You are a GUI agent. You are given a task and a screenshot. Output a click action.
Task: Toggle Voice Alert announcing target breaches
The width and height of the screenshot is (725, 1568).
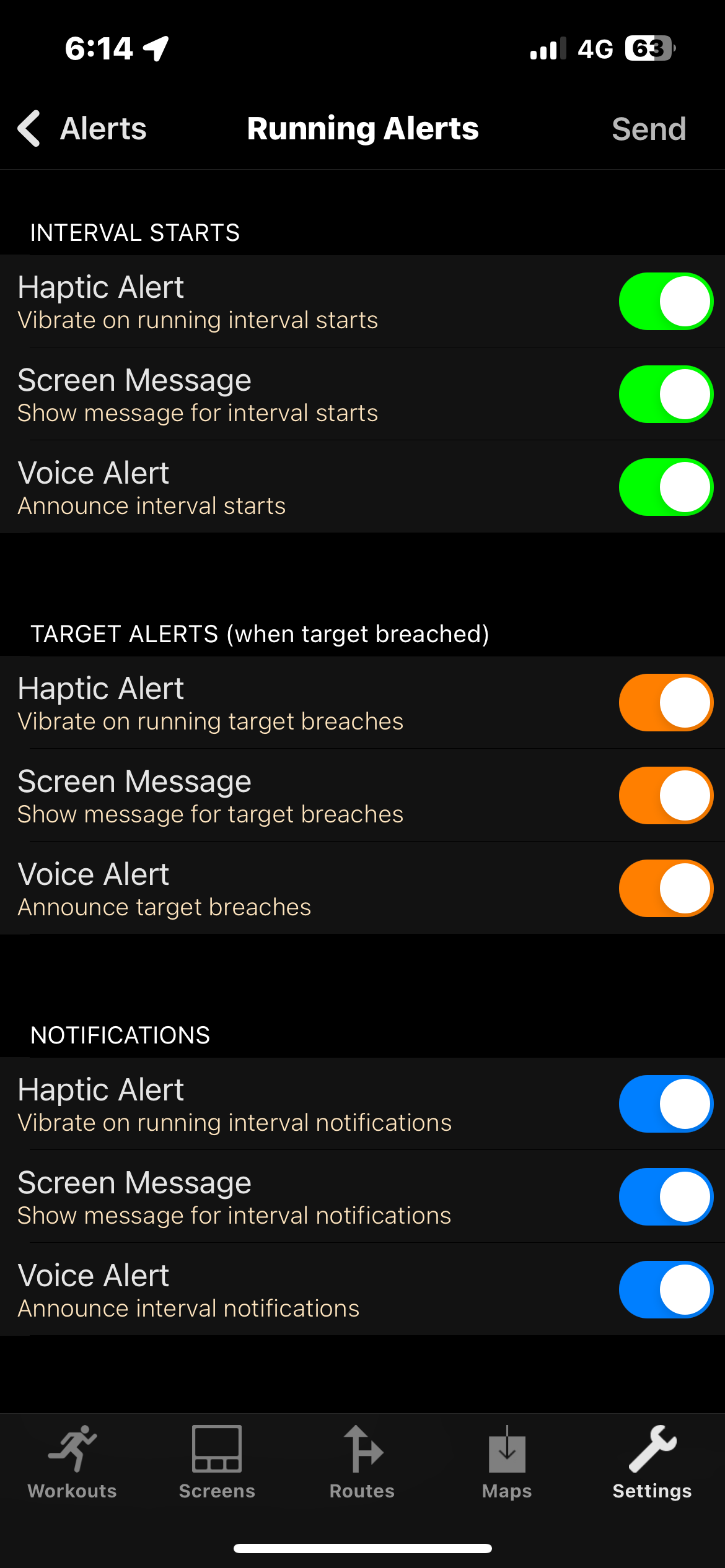pos(666,889)
